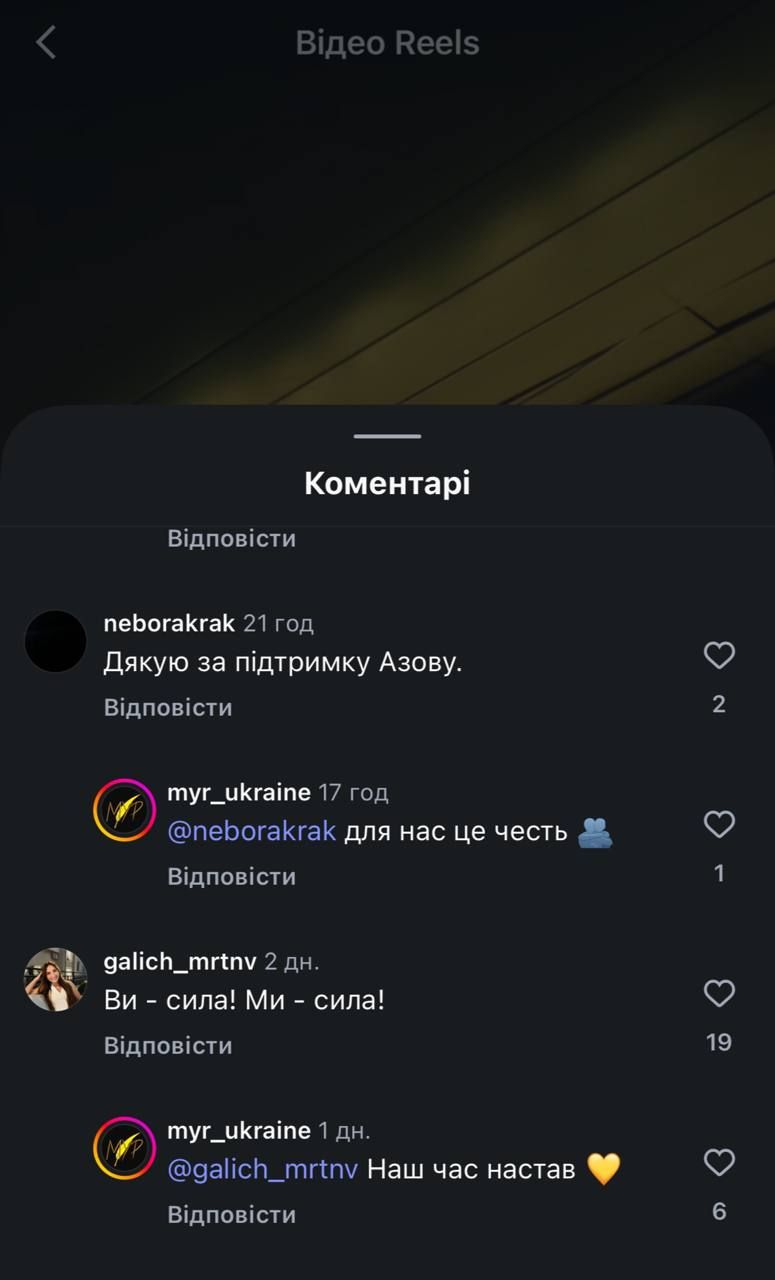
Task: Open galich_mrtnv's profile picture
Action: (x=55, y=980)
